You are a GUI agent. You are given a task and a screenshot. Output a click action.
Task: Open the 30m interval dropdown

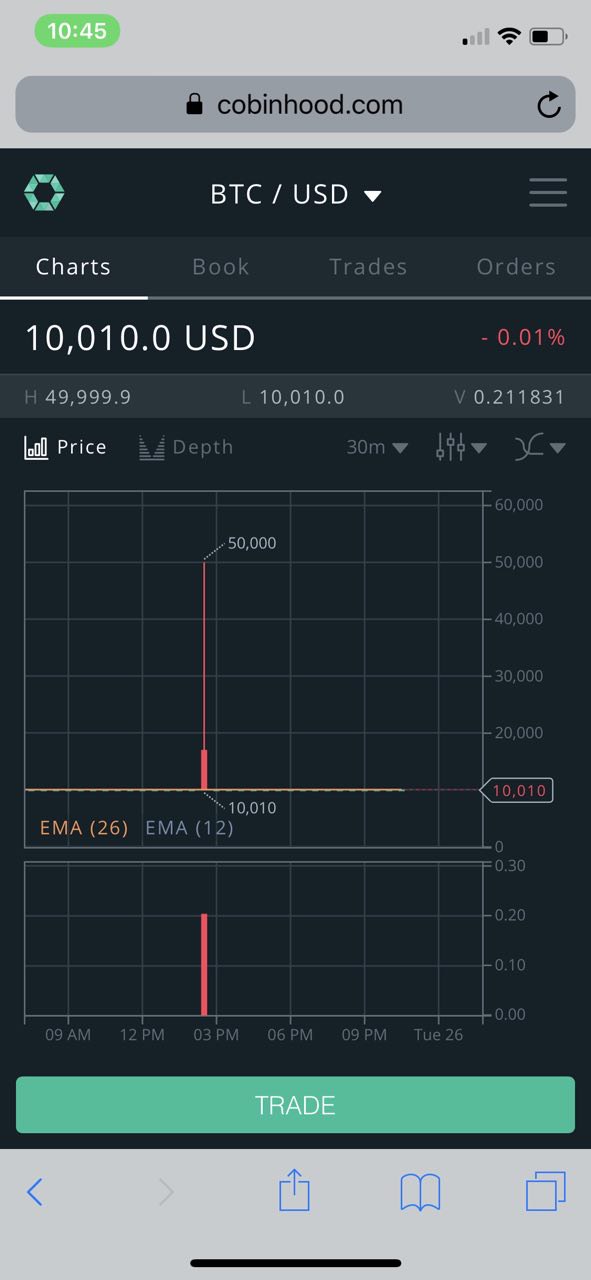pyautogui.click(x=377, y=447)
